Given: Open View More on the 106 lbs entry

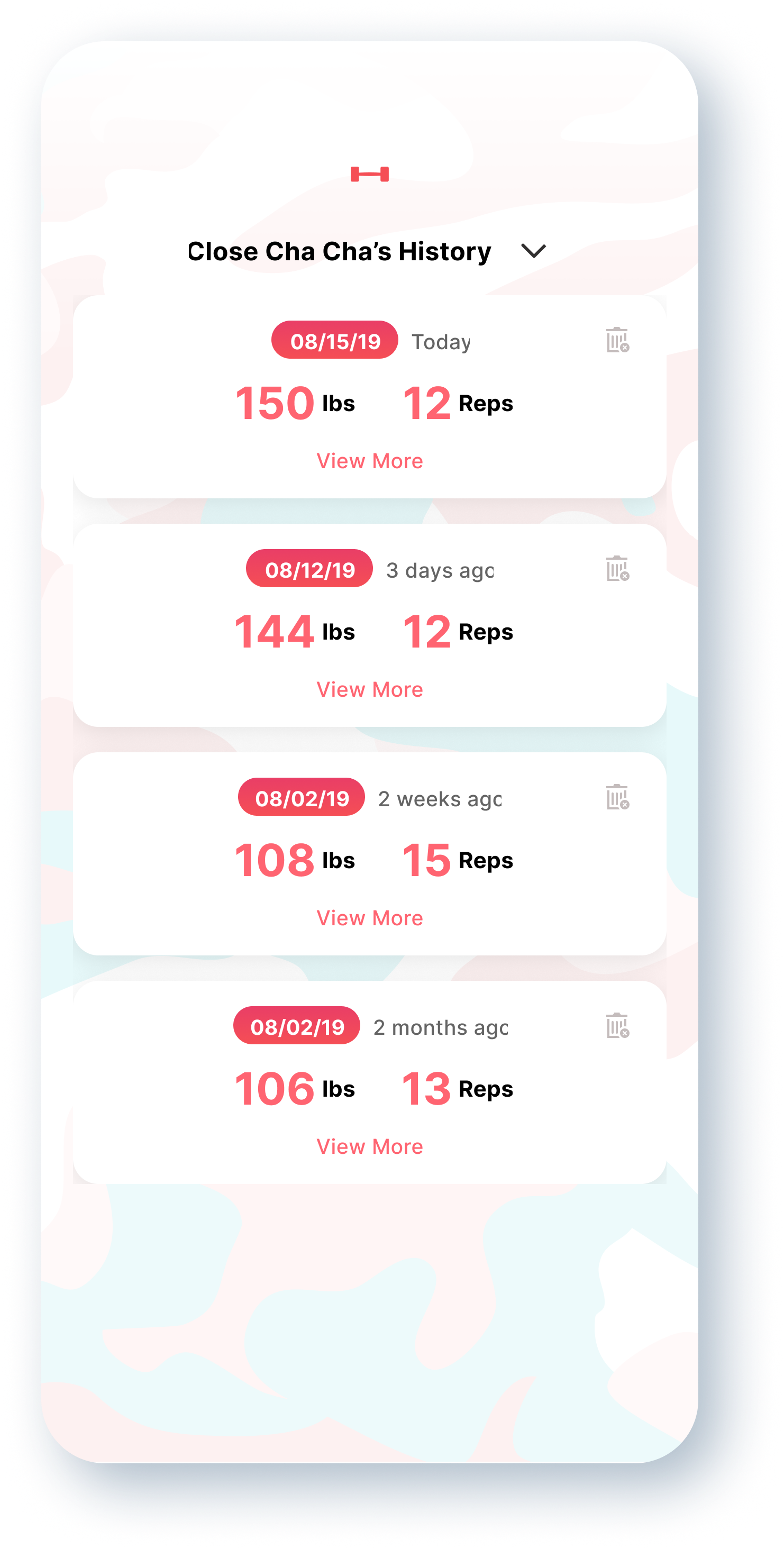Looking at the screenshot, I should coord(370,1147).
